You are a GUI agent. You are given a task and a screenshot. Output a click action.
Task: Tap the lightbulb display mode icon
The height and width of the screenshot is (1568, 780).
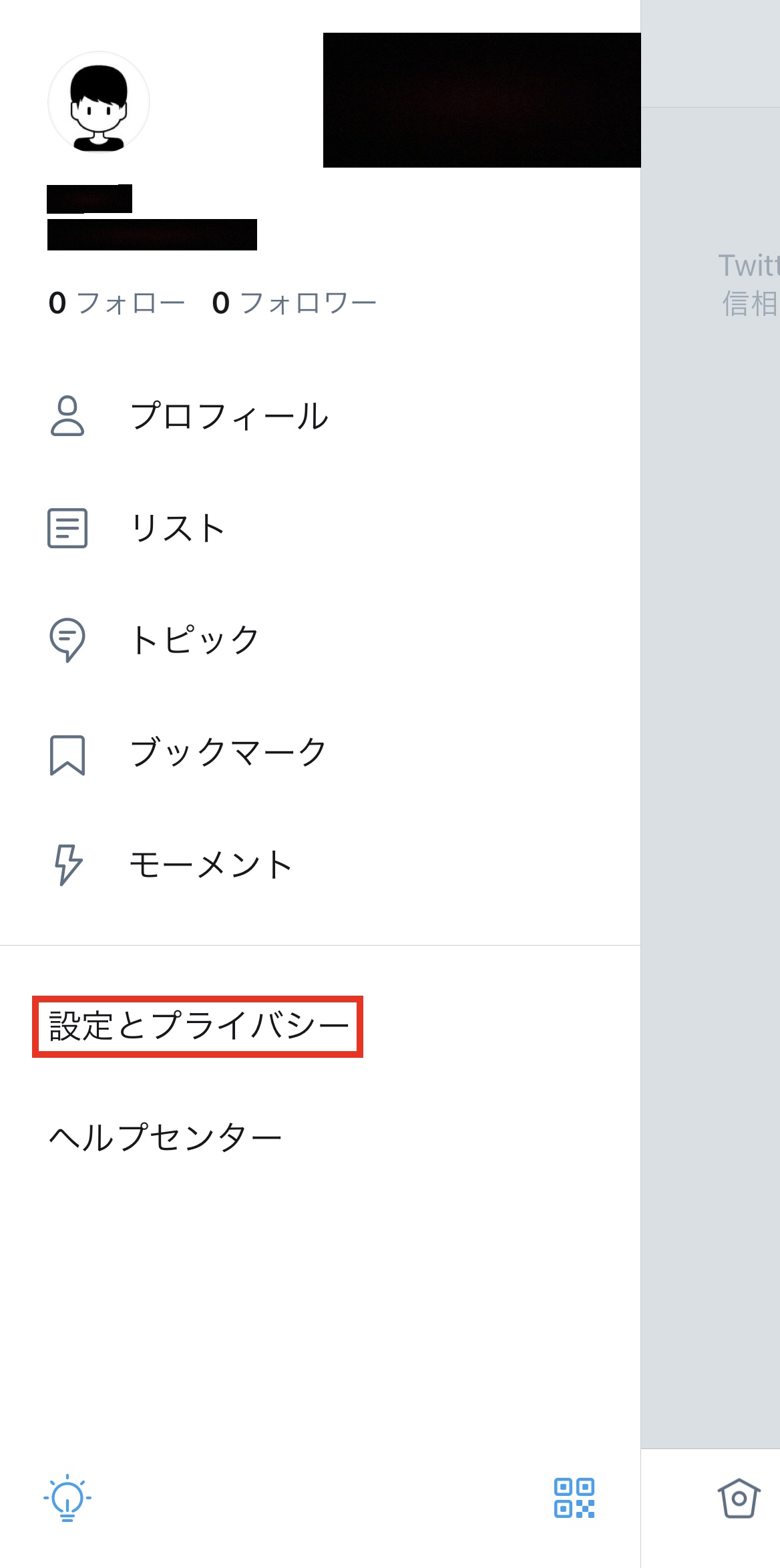click(67, 1498)
